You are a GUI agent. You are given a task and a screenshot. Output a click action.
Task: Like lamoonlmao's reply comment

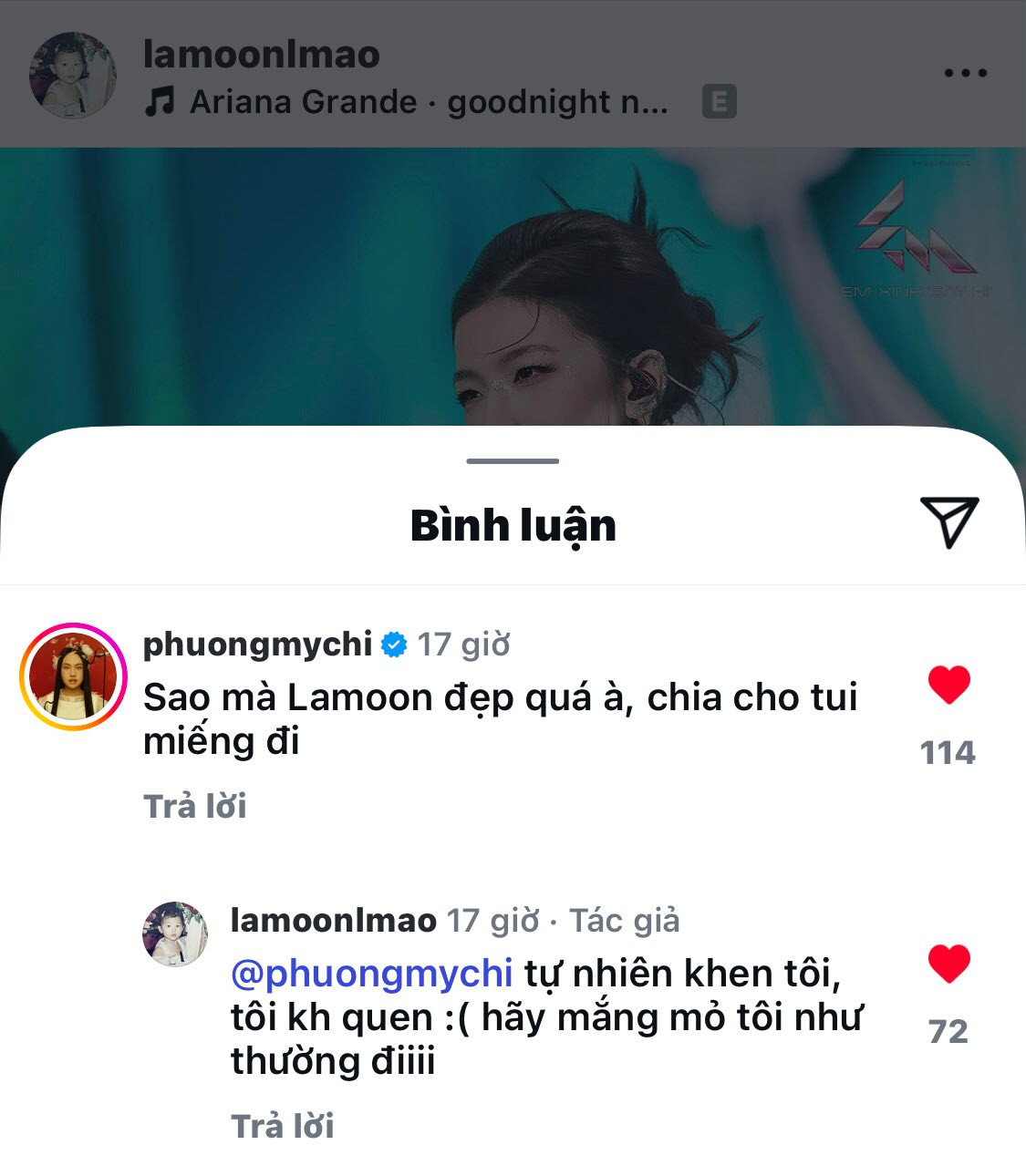tap(948, 964)
